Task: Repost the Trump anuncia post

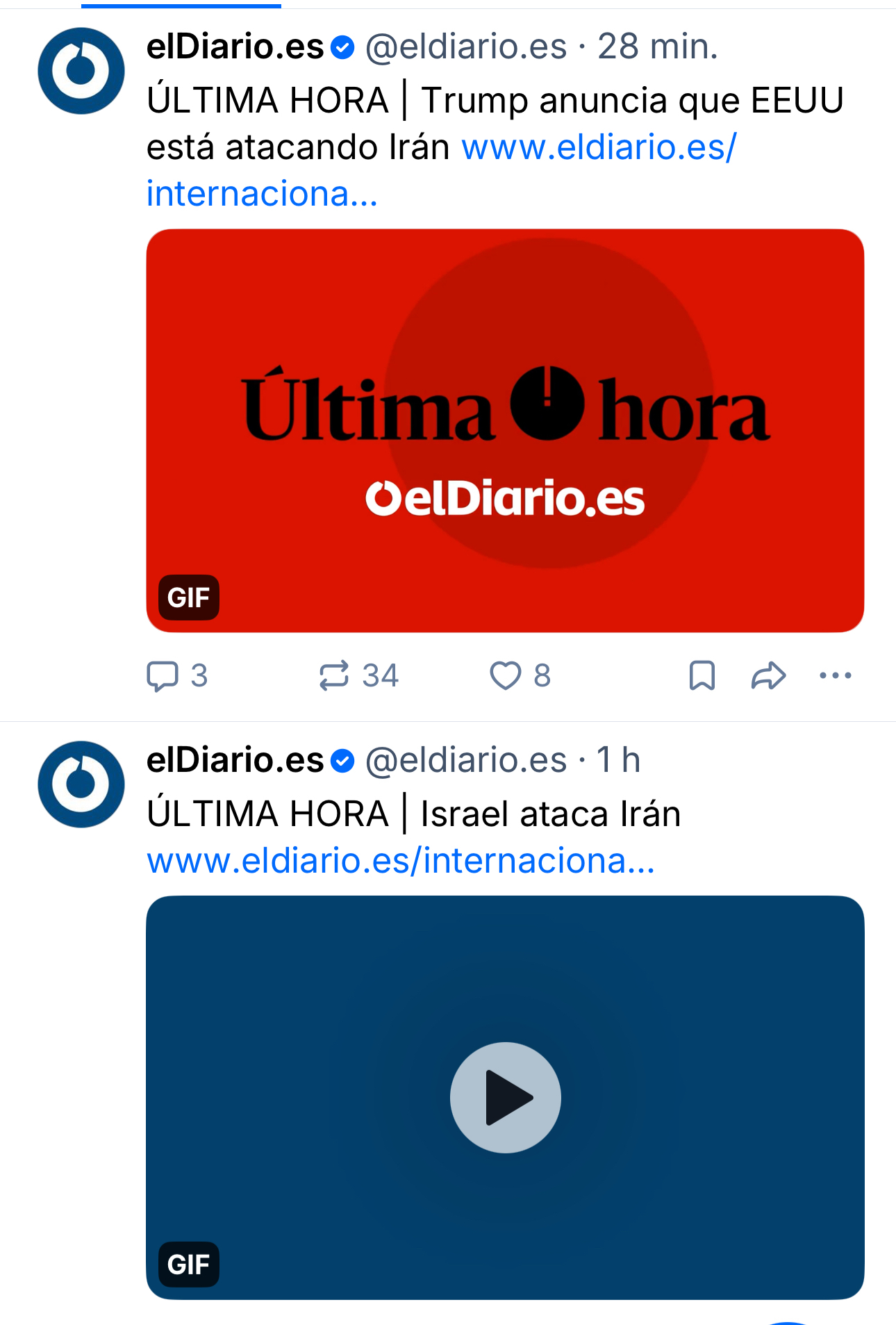Action: tap(334, 676)
